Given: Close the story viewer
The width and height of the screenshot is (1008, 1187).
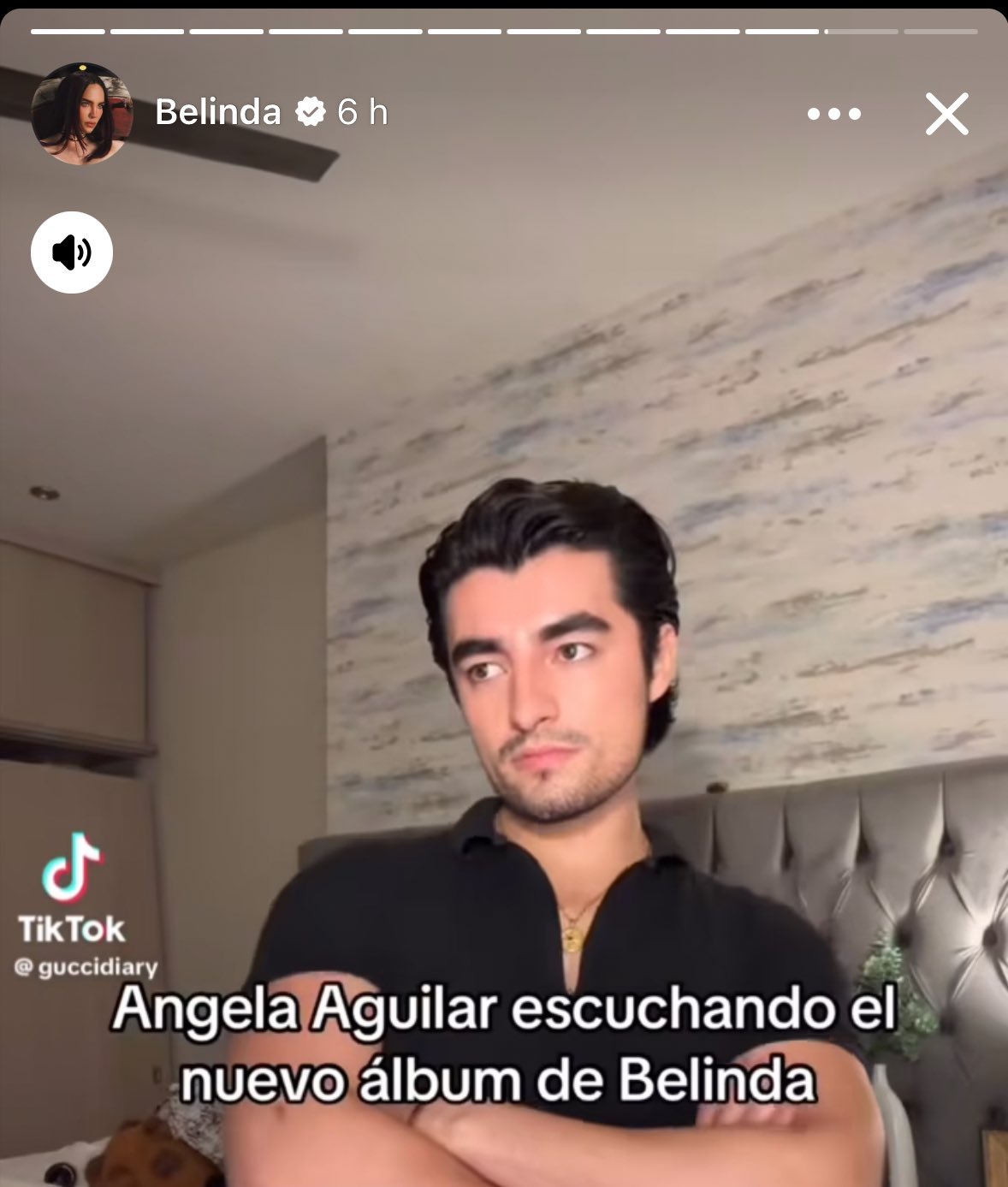Looking at the screenshot, I should 946,114.
